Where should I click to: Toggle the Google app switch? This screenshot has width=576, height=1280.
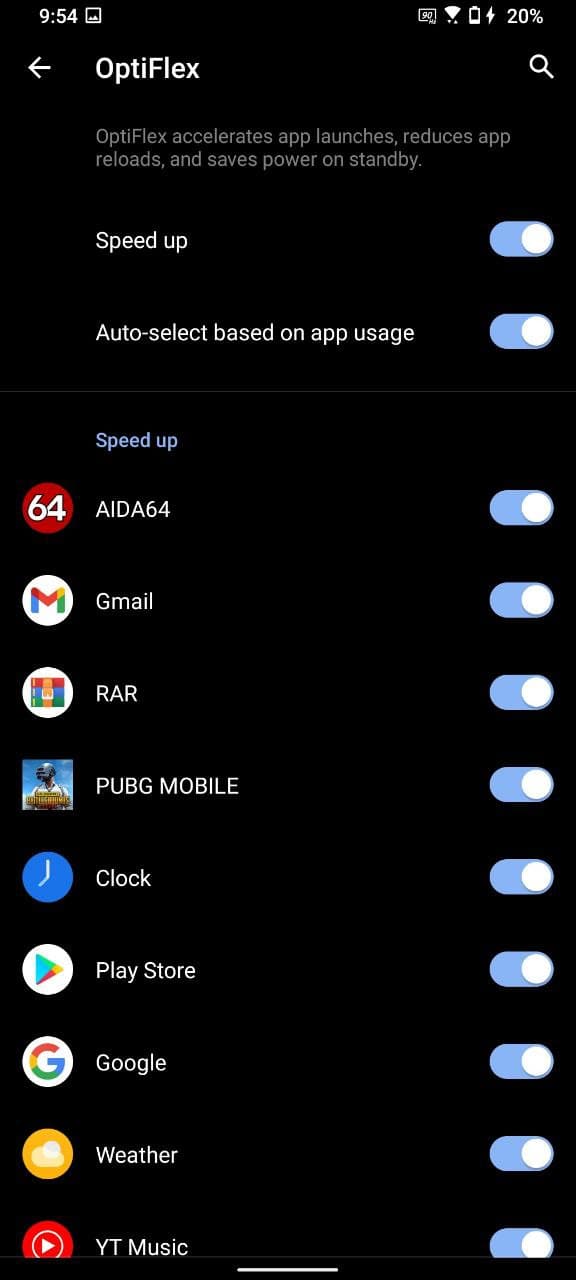click(x=521, y=1062)
